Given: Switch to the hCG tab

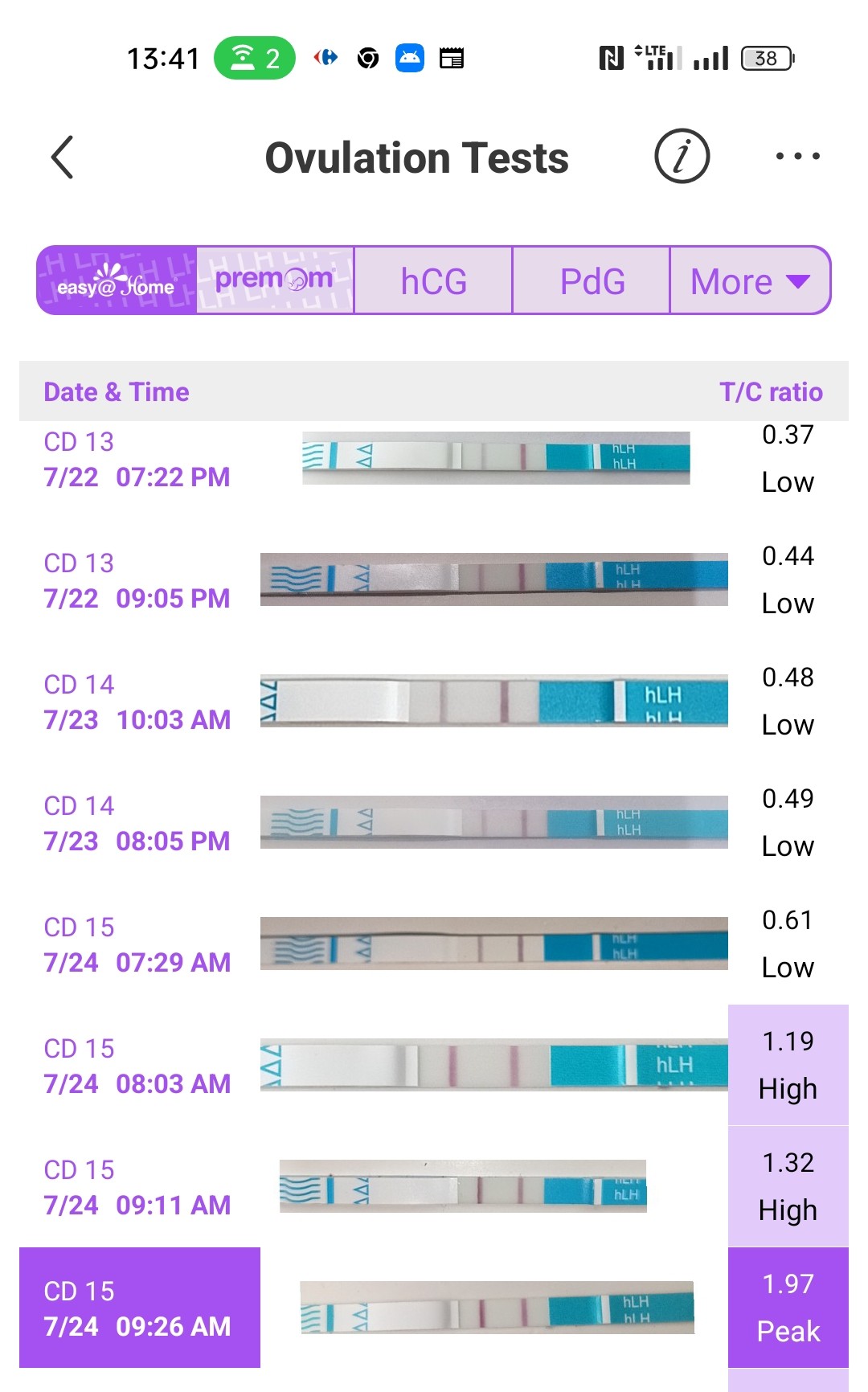Looking at the screenshot, I should (433, 281).
